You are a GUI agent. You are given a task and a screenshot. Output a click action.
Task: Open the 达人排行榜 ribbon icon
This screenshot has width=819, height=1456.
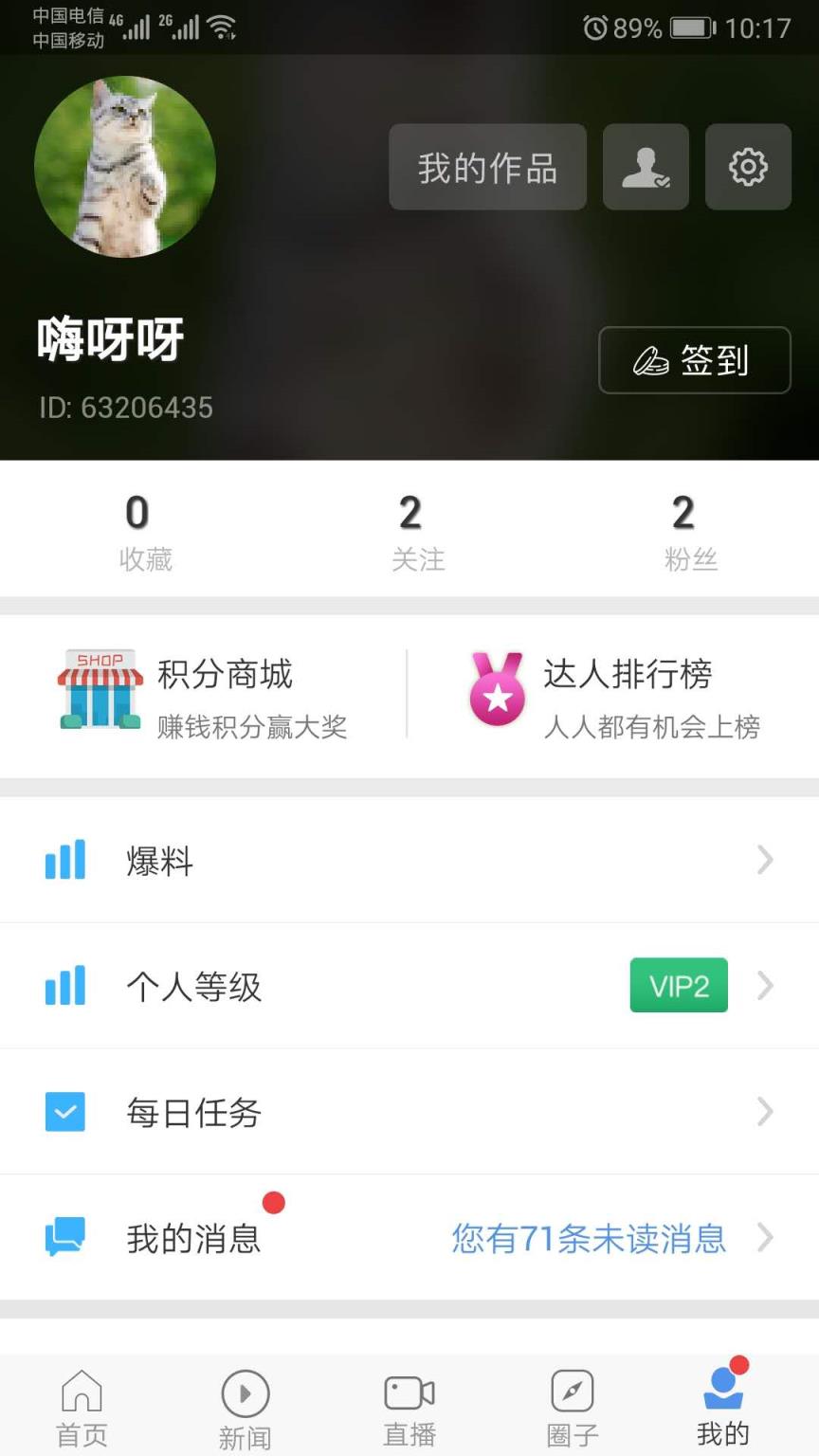[x=496, y=691]
